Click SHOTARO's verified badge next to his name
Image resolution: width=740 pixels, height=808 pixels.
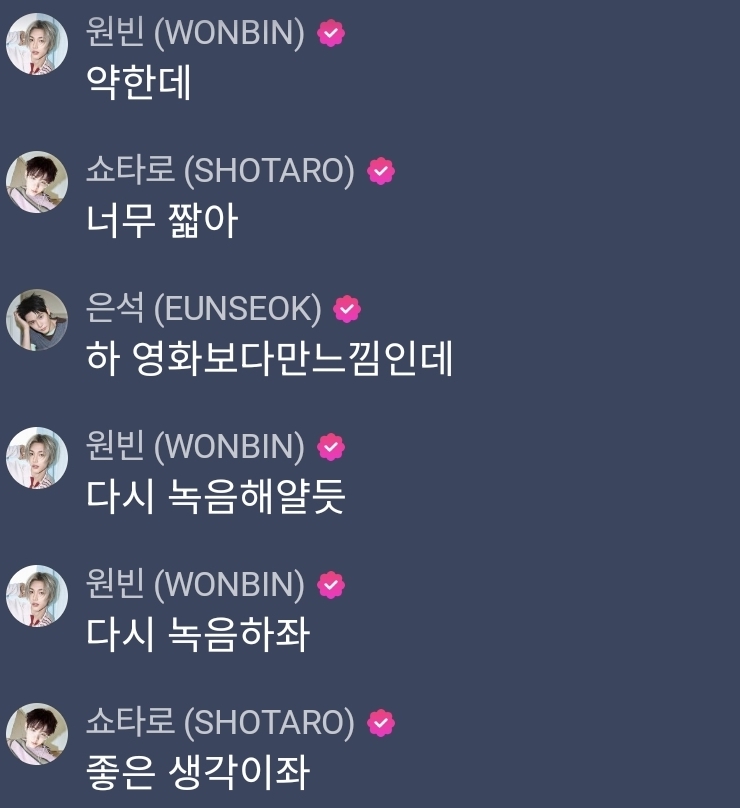tap(378, 170)
